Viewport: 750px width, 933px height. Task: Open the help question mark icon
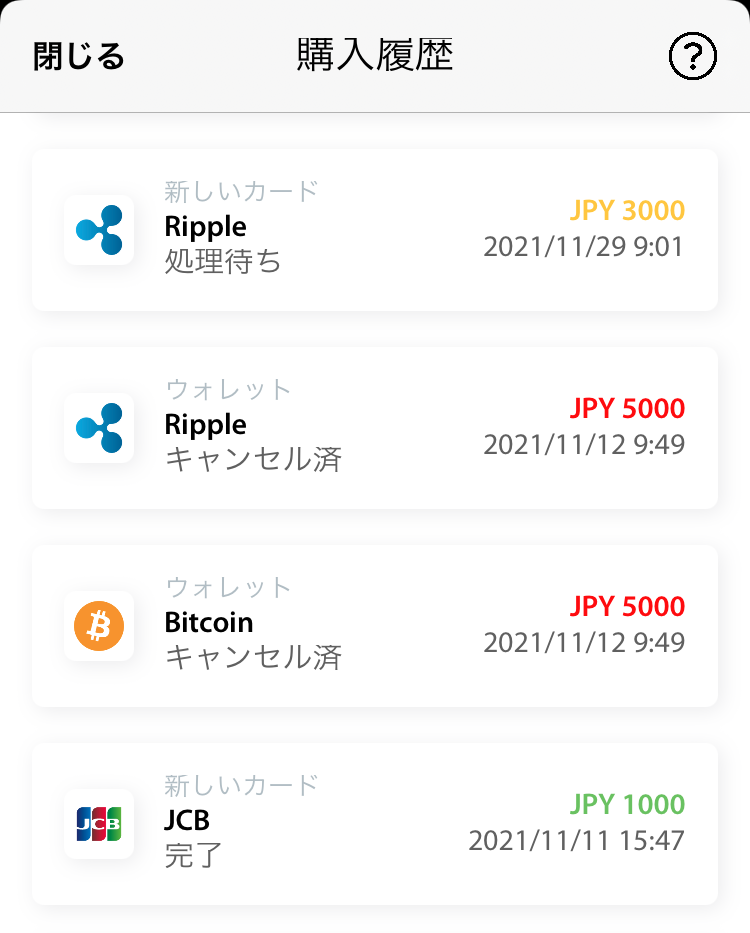point(692,58)
